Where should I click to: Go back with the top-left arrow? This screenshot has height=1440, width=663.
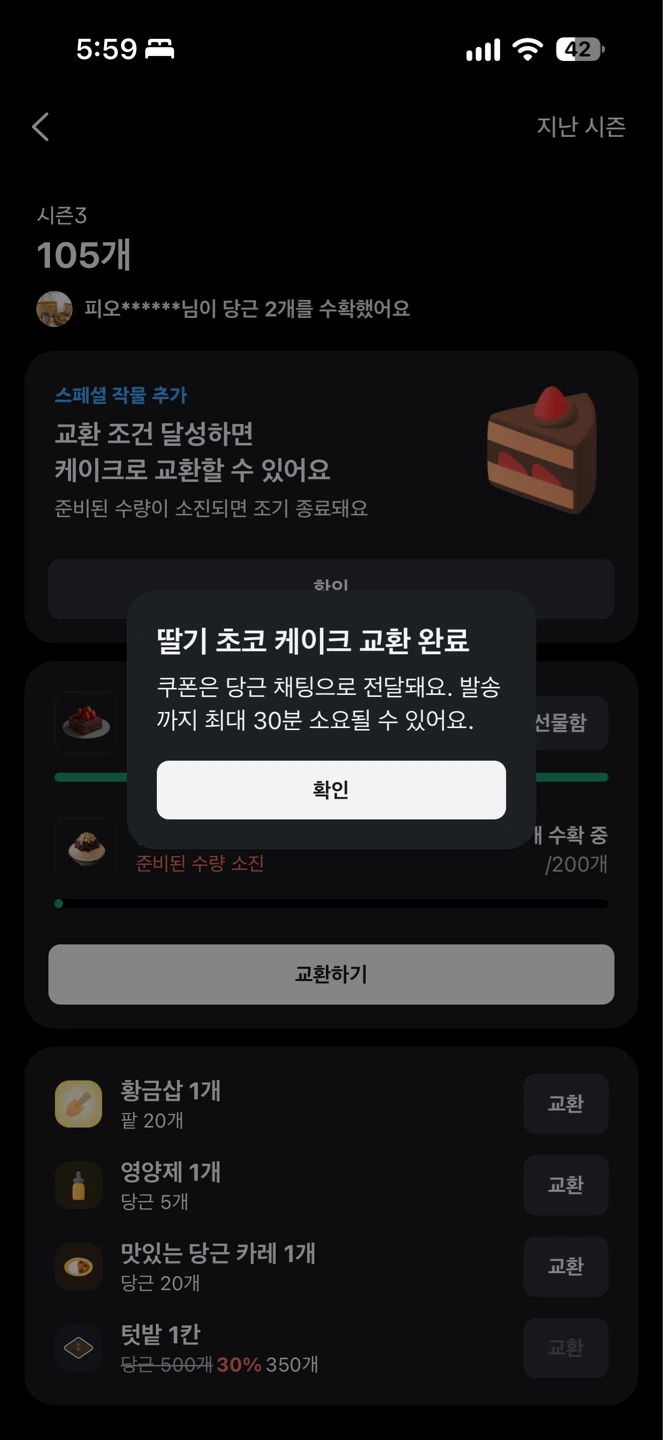coord(40,127)
